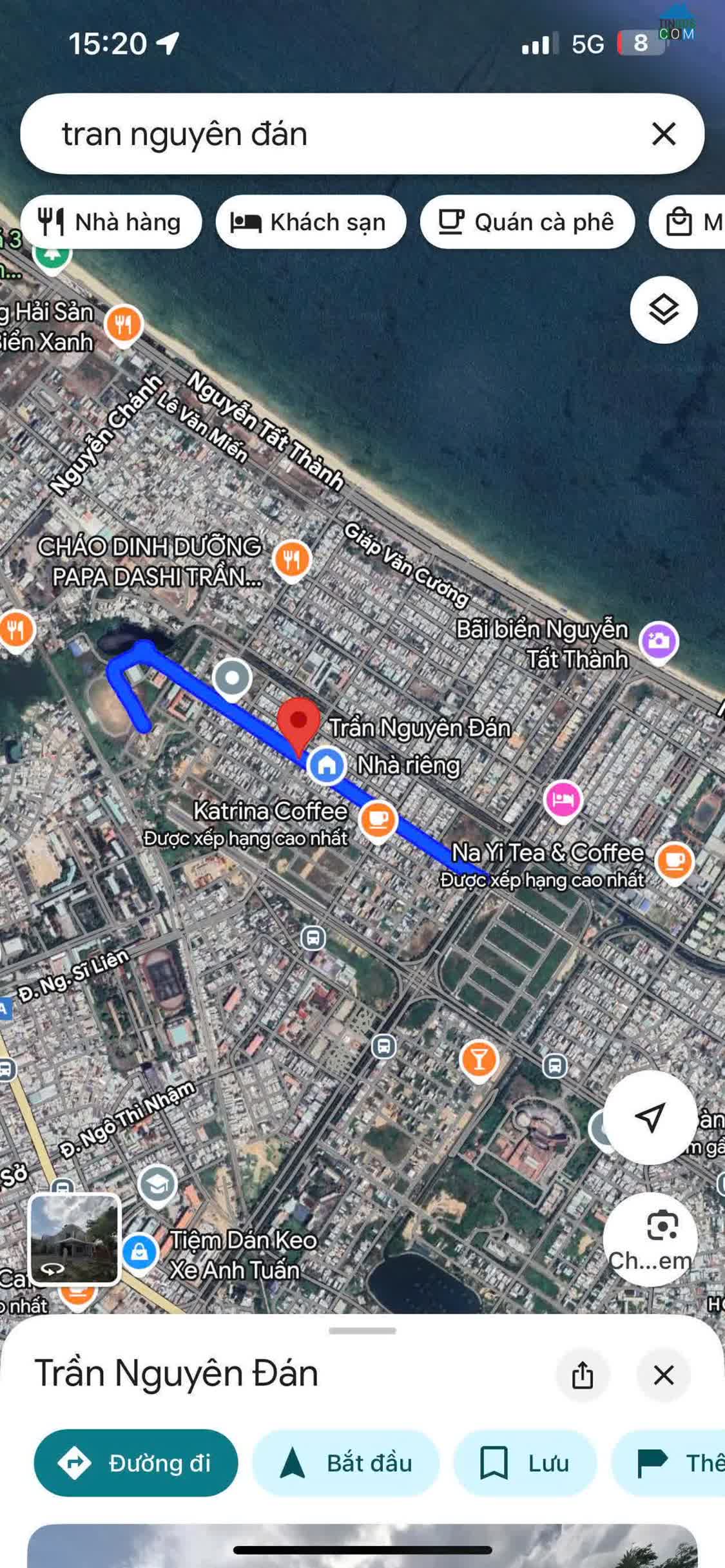The image size is (725, 1568).
Task: Open the camera lens search button
Action: [650, 1239]
